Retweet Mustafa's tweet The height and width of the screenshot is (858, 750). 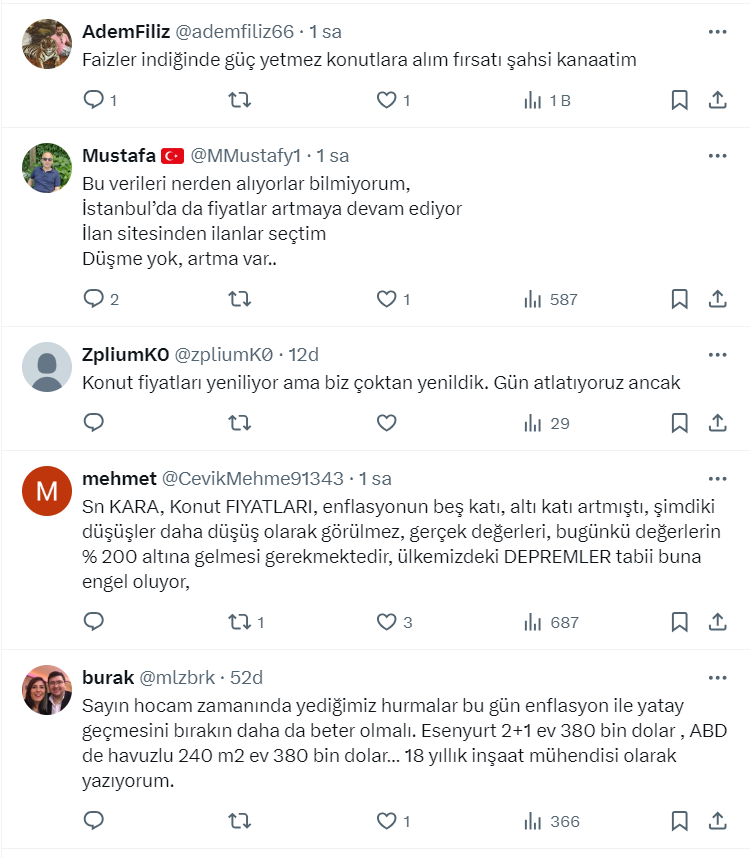pyautogui.click(x=240, y=299)
